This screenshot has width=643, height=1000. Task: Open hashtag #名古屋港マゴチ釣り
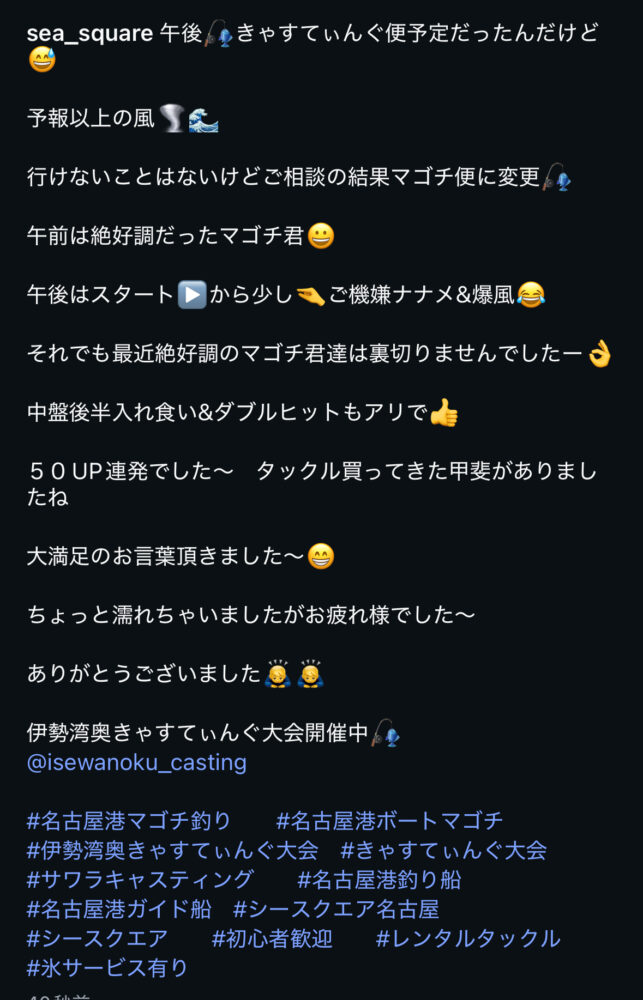tap(129, 821)
